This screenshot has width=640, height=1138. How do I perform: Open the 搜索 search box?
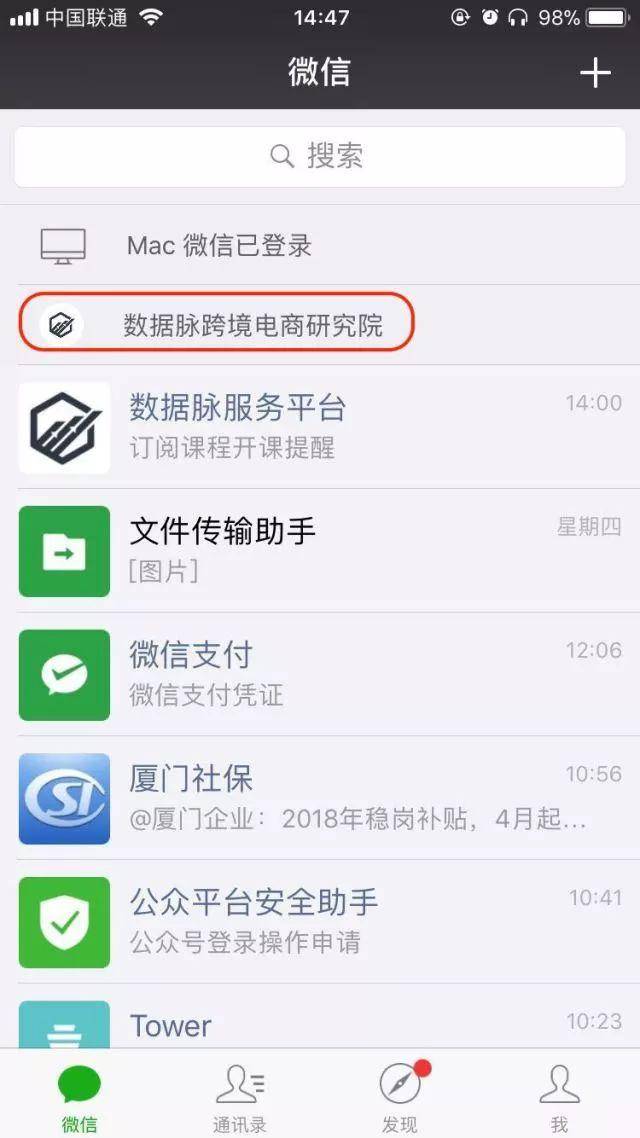[319, 156]
